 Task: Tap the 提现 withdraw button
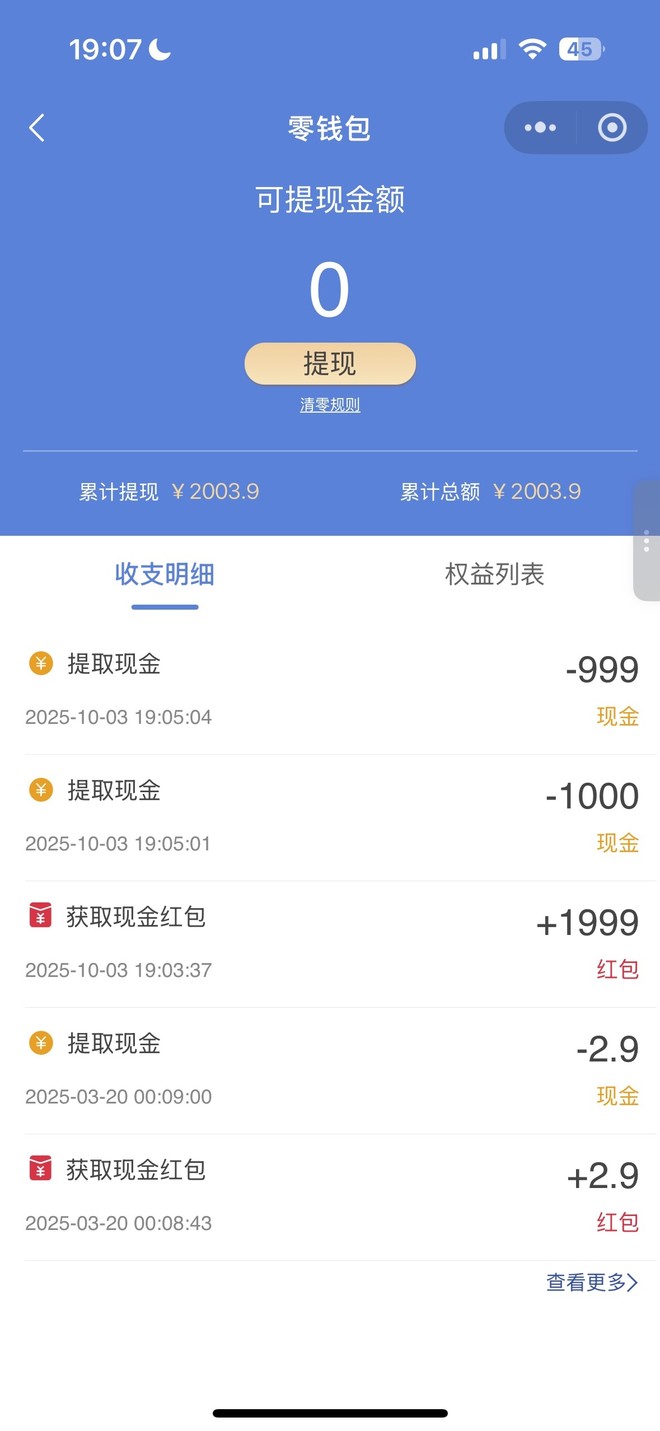click(330, 364)
